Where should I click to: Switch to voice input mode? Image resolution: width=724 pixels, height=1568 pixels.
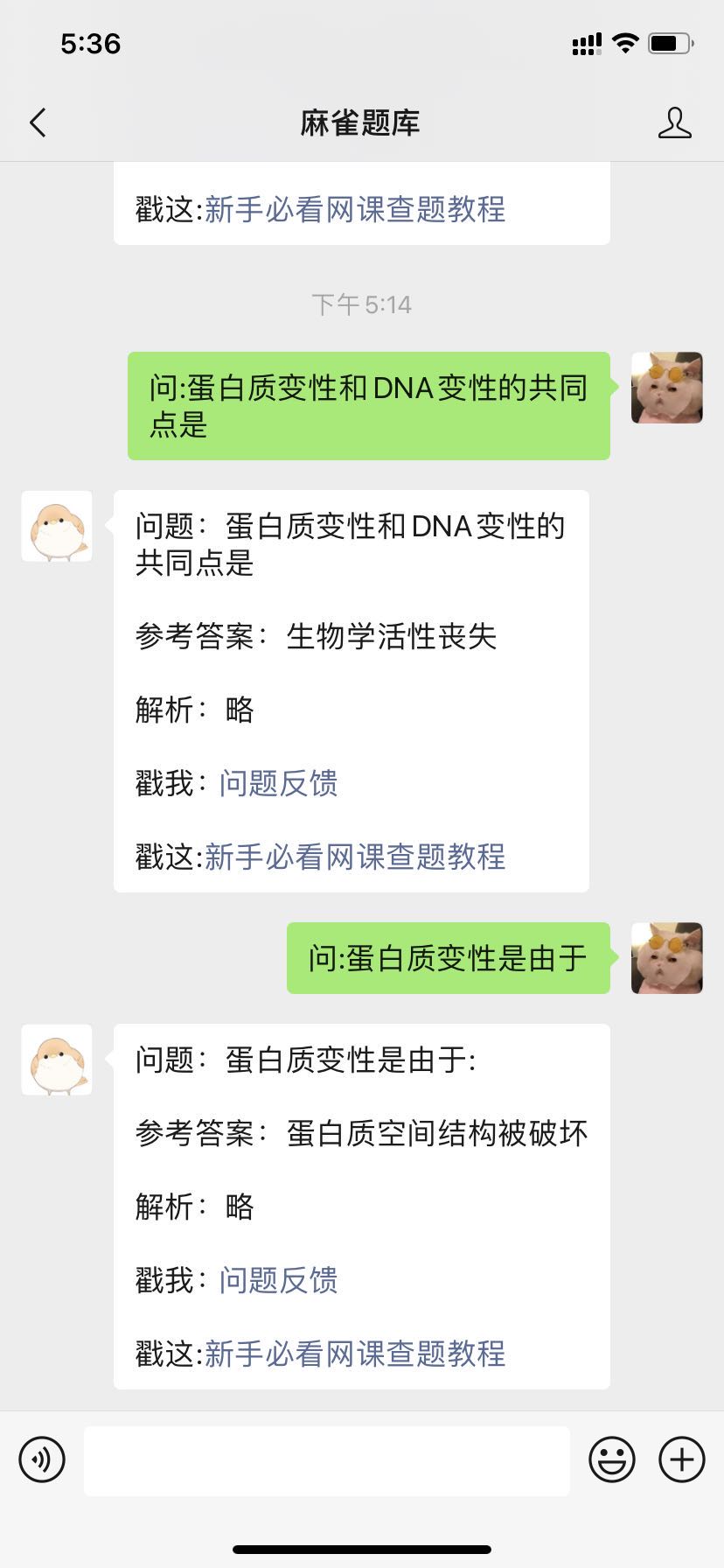[x=42, y=1459]
